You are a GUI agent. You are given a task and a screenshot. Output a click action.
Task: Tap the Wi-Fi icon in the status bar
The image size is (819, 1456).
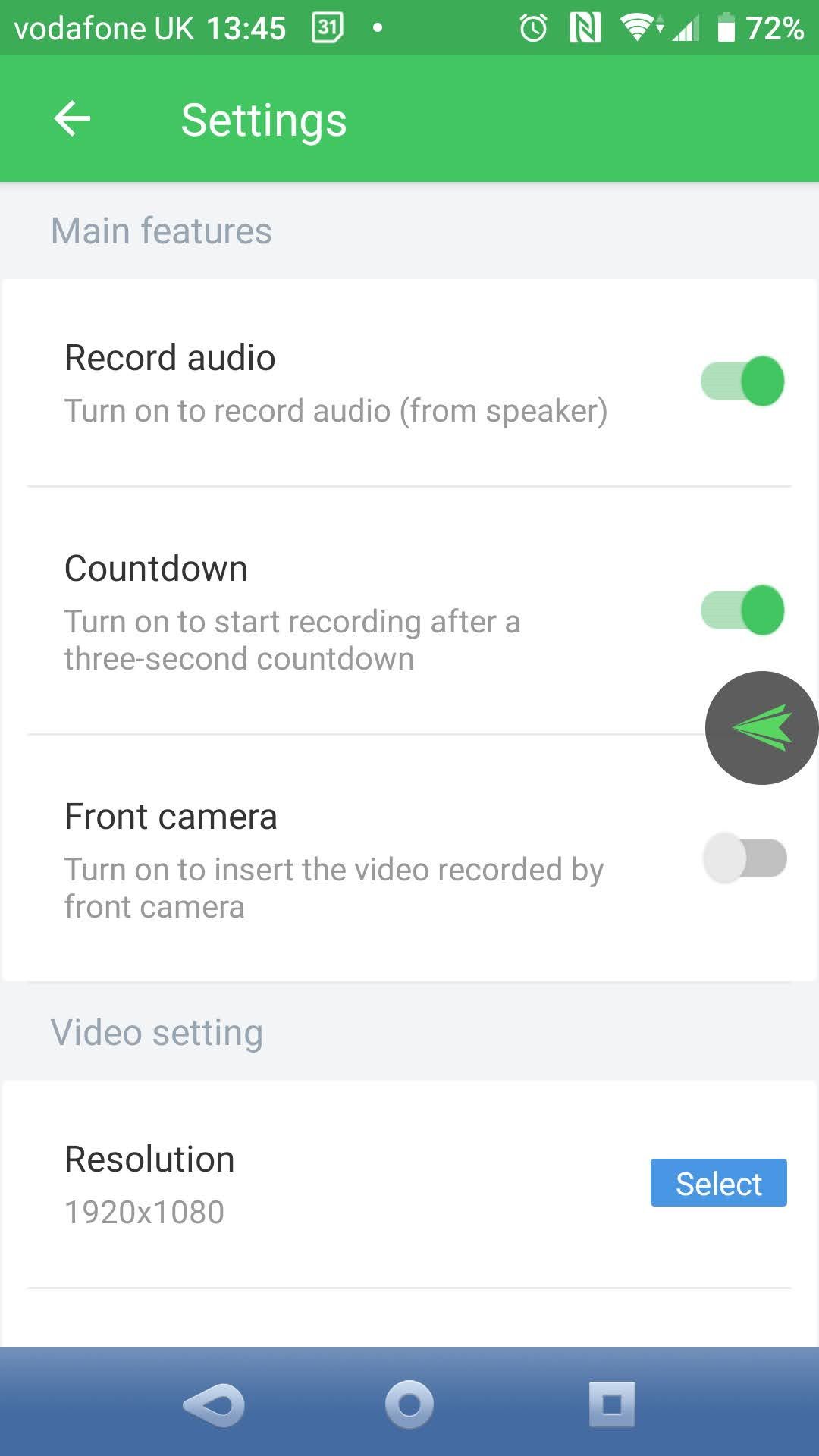637,27
